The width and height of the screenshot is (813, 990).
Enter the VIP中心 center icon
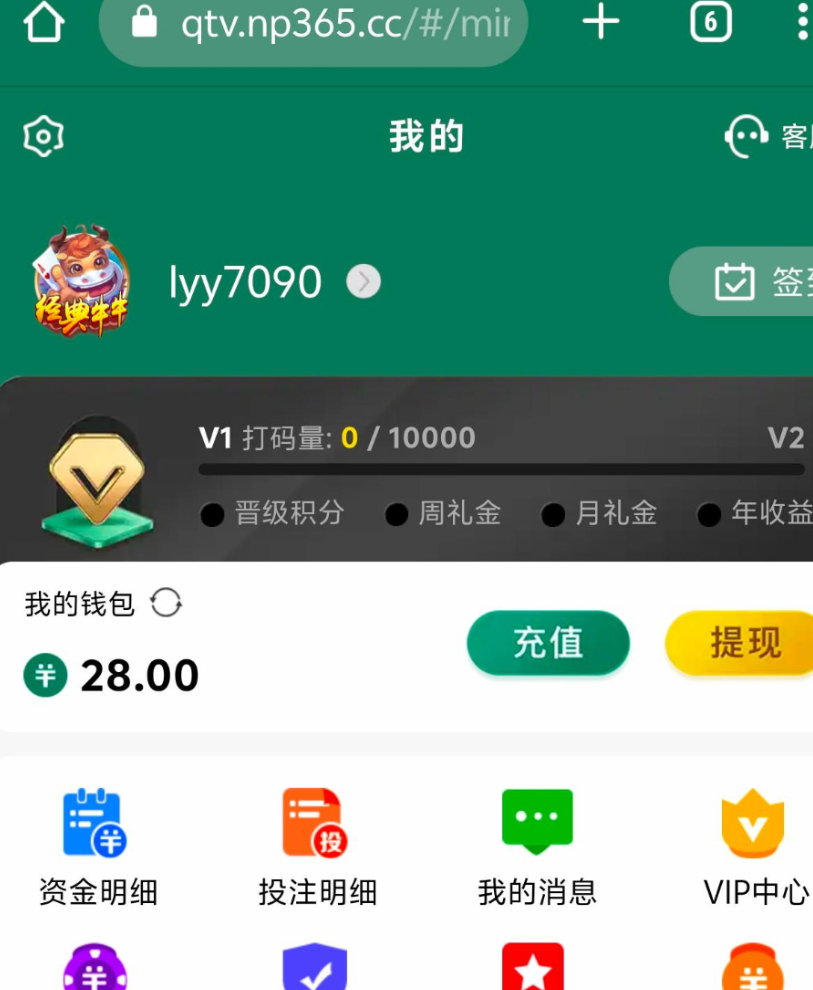tap(752, 823)
